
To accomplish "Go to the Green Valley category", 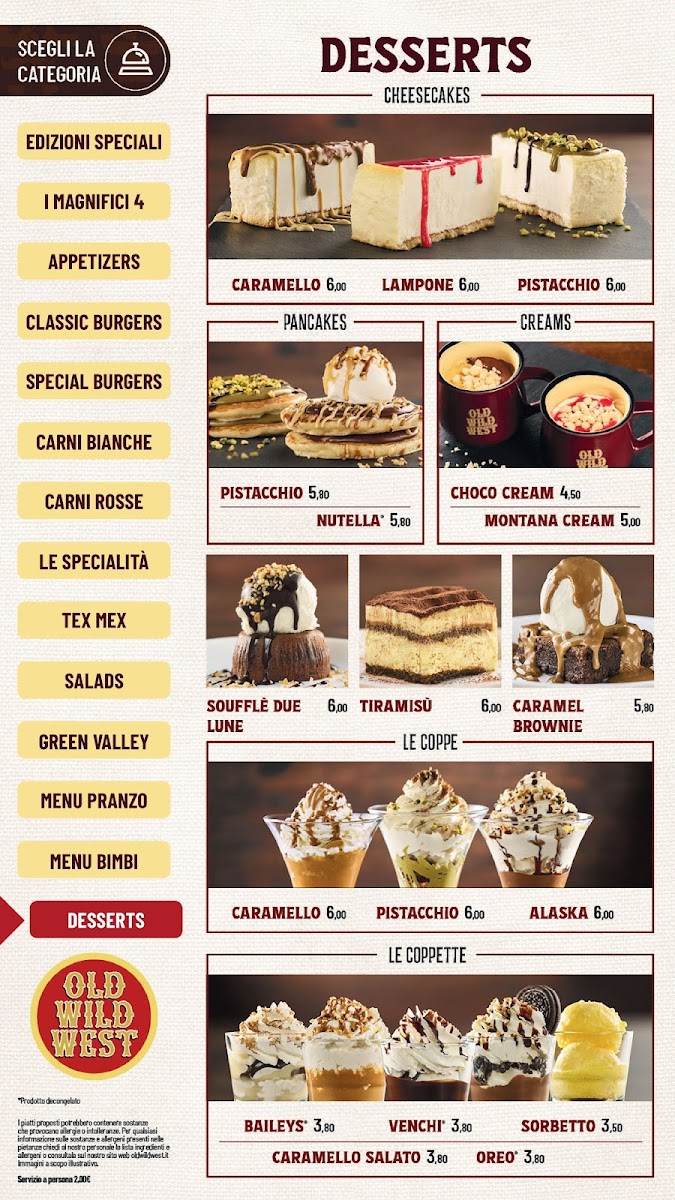I will point(94,741).
